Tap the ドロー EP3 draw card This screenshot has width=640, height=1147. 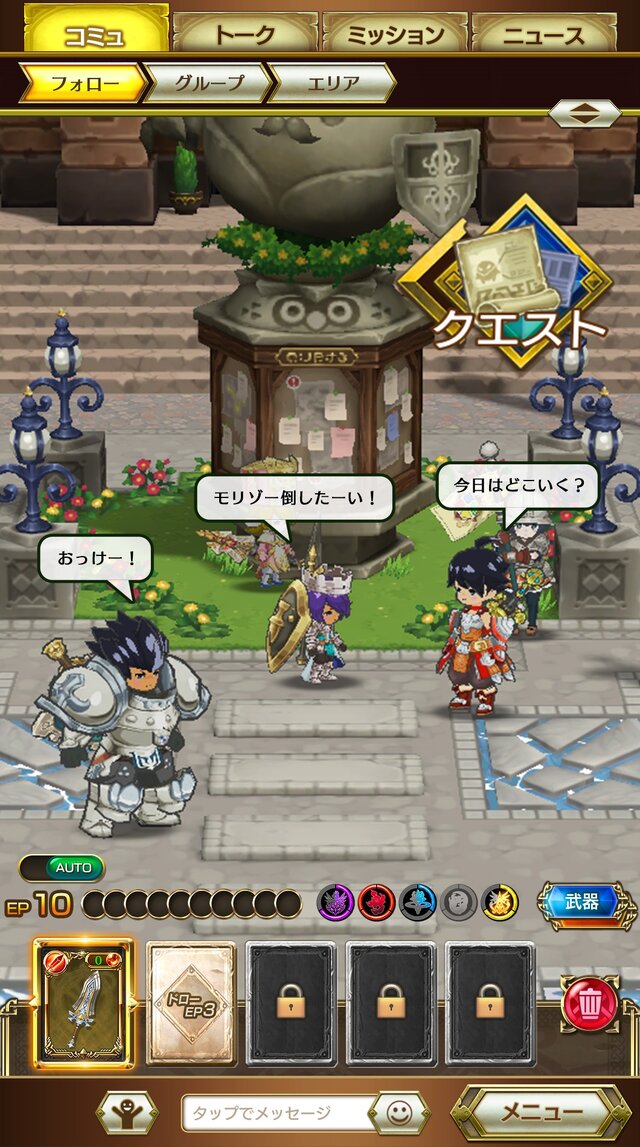tap(191, 1004)
